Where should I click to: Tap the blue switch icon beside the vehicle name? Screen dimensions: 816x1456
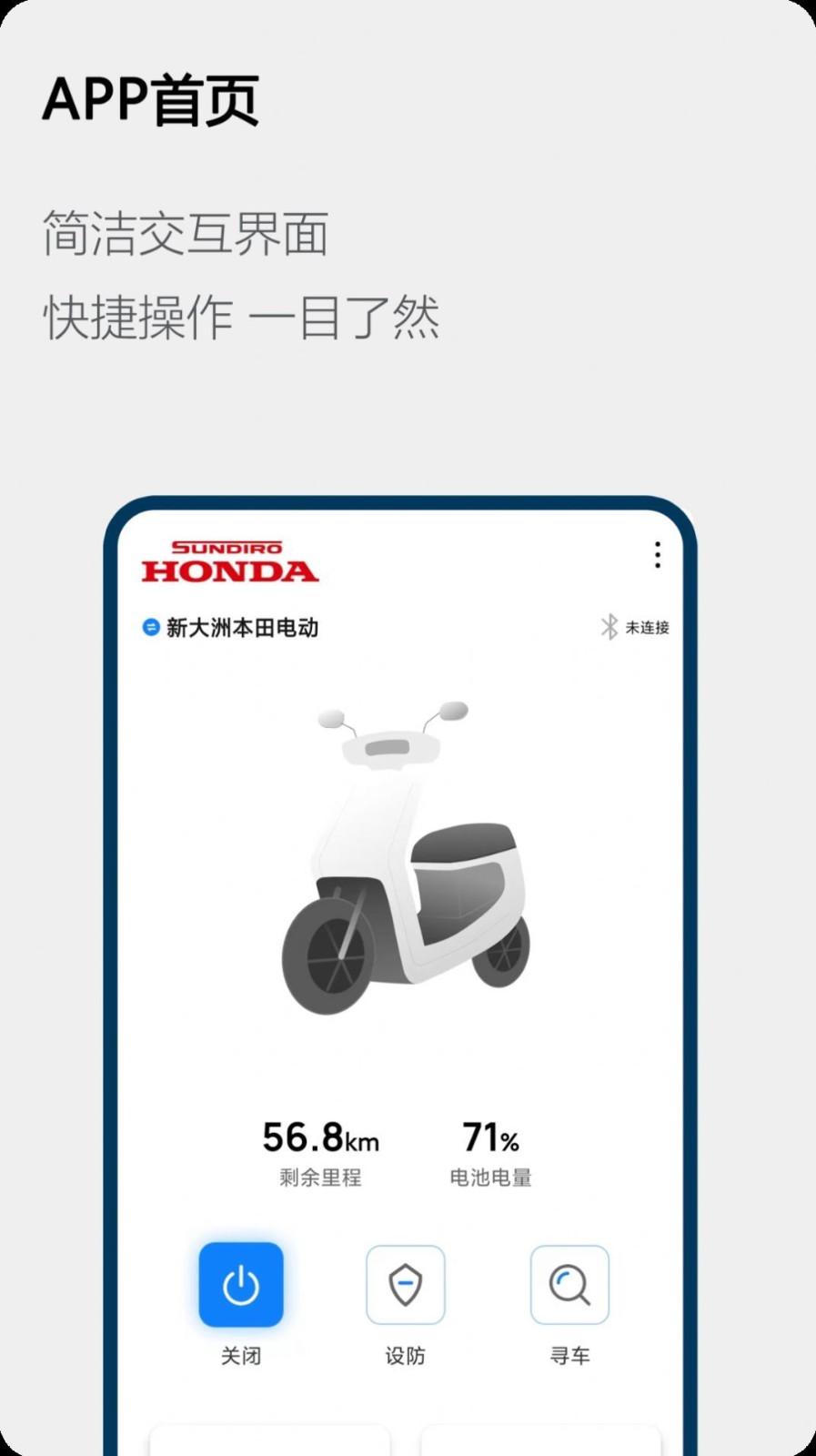click(148, 627)
